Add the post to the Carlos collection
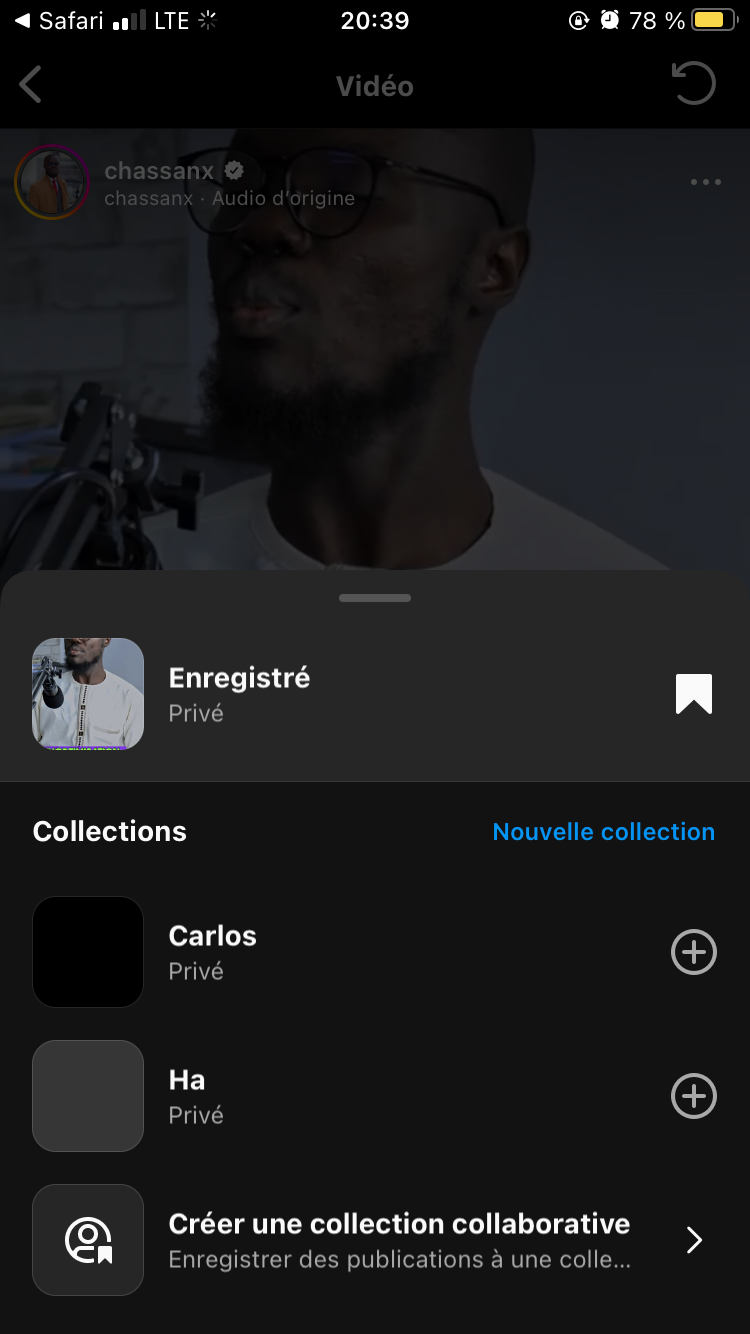Image resolution: width=750 pixels, height=1334 pixels. [x=693, y=952]
